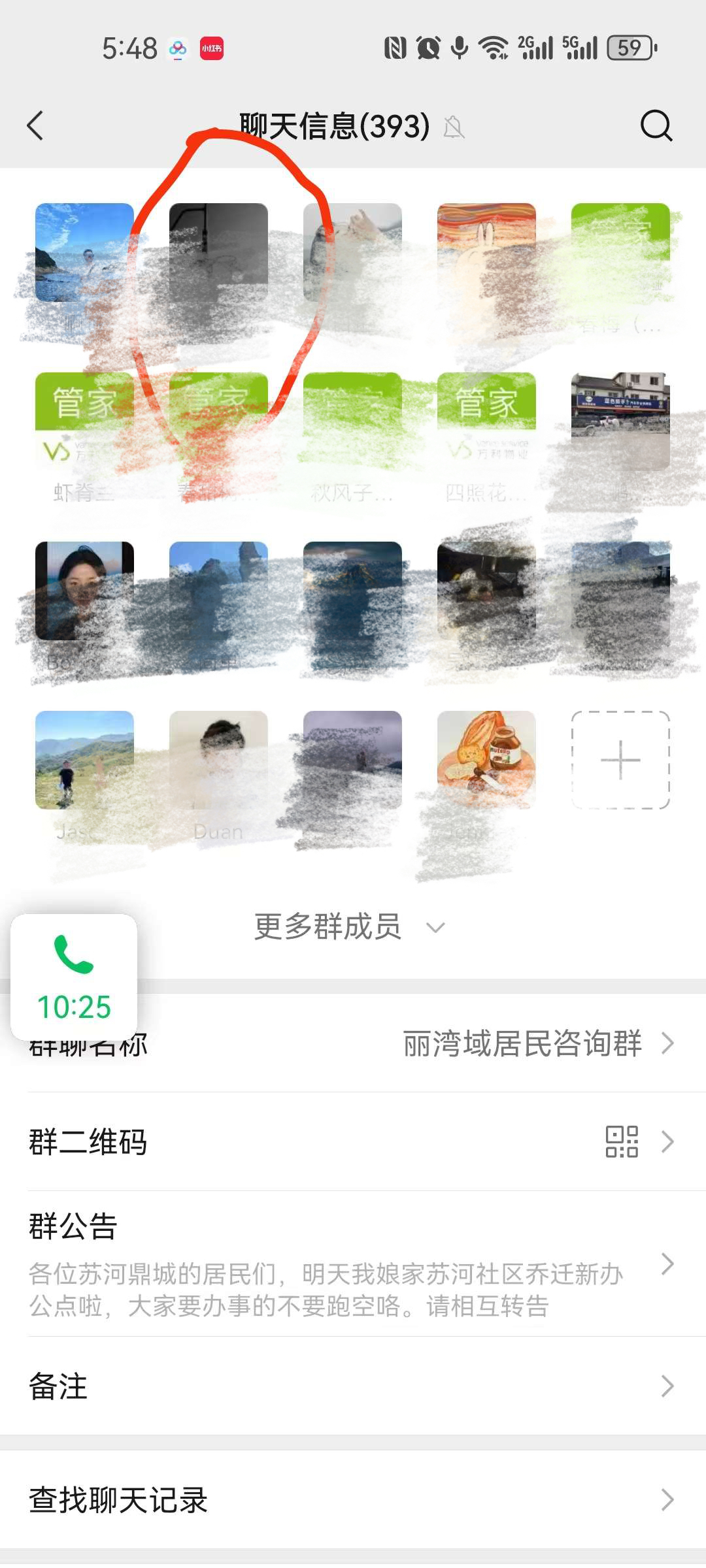Screen dimensions: 706x1568
Task: Tap the plus tile to add members
Action: pyautogui.click(x=620, y=760)
